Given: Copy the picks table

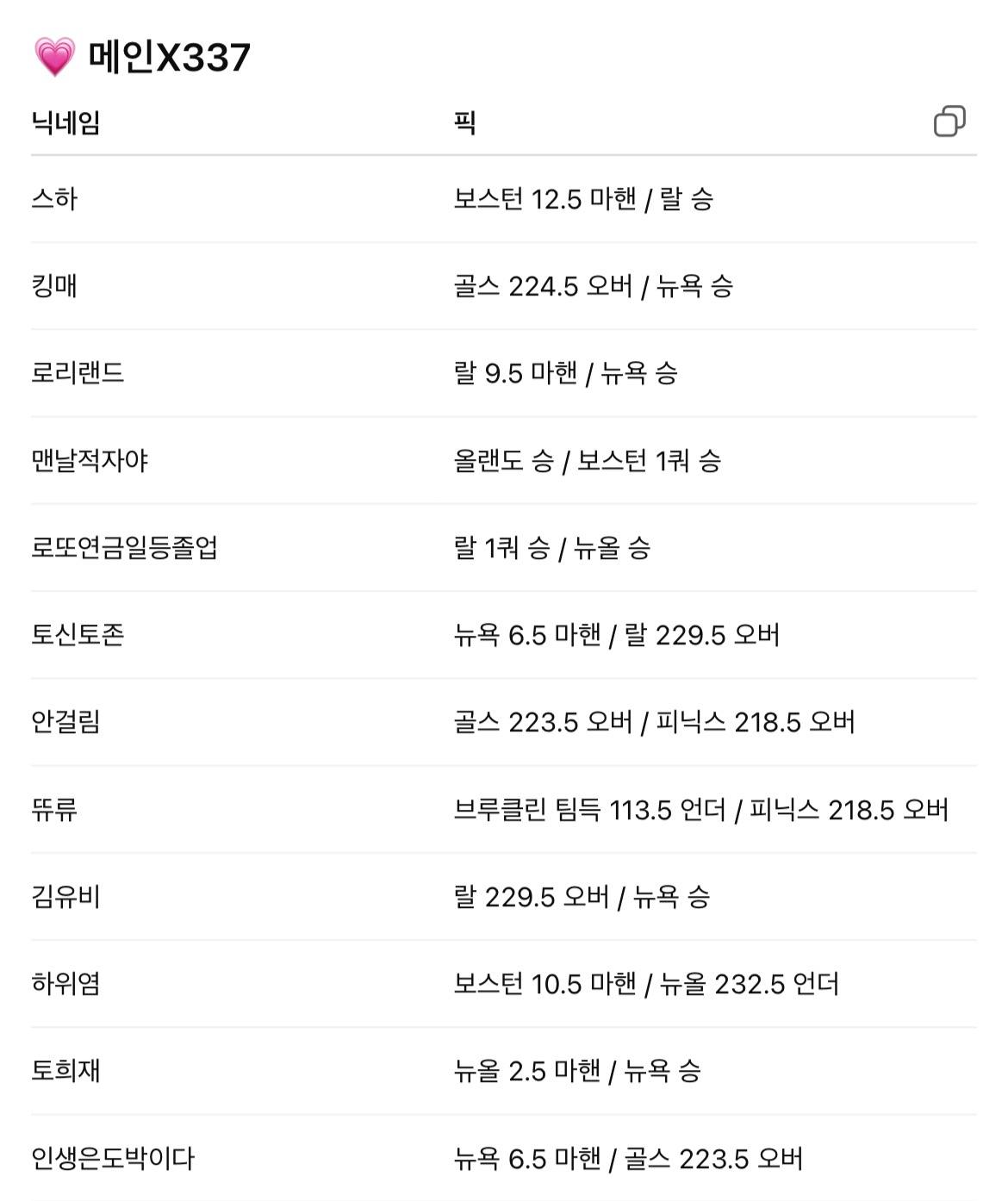Looking at the screenshot, I should tap(949, 121).
